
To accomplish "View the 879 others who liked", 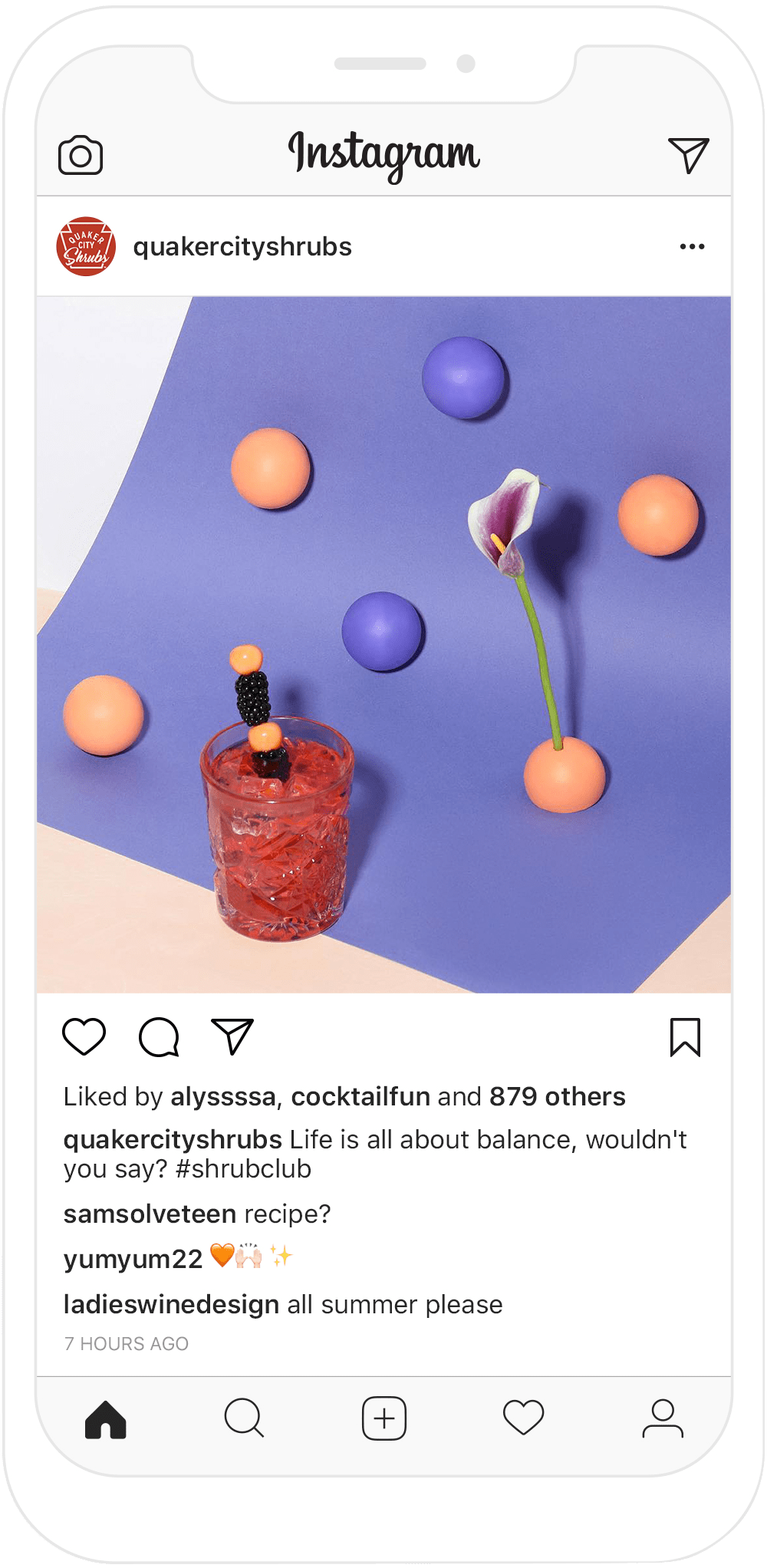I will (557, 1096).
